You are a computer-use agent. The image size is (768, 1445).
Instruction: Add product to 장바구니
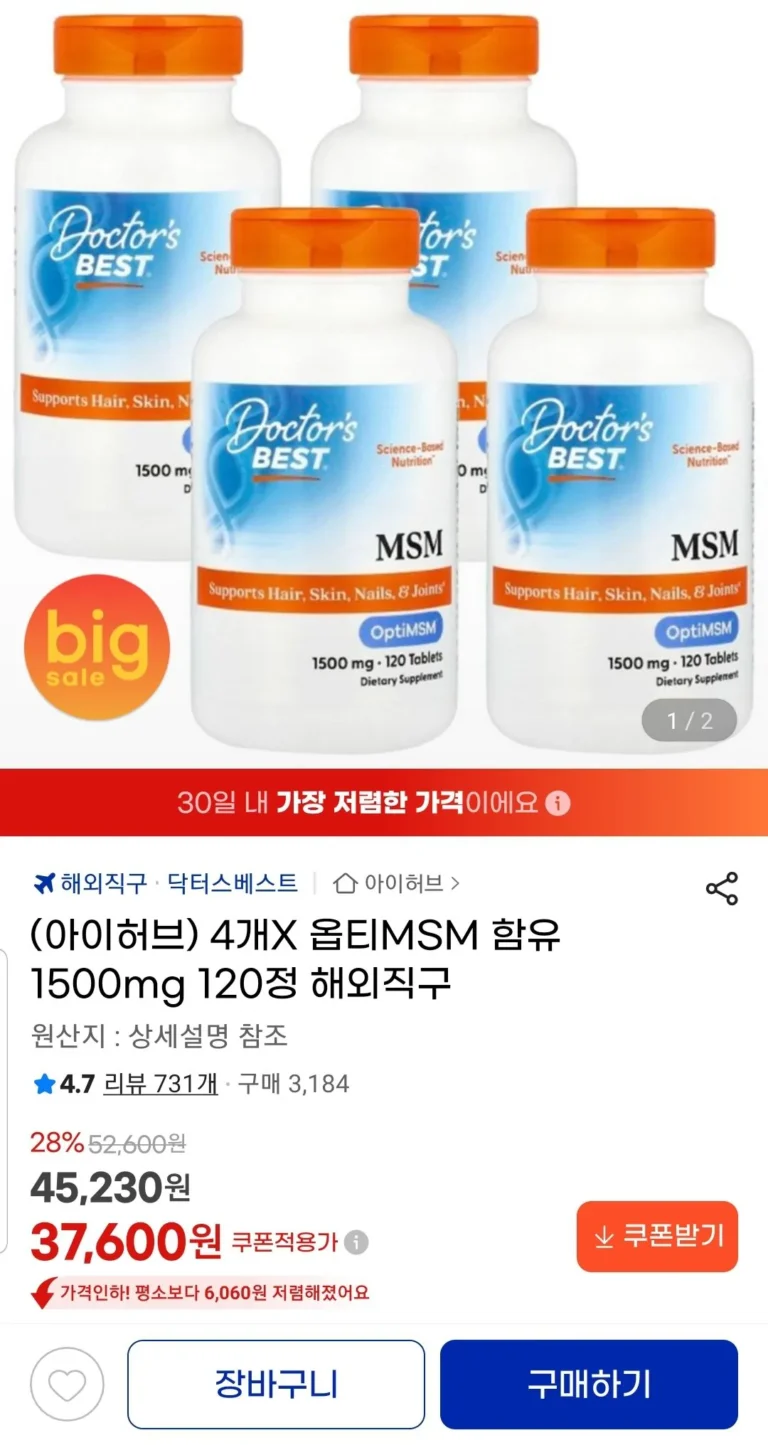click(276, 1384)
